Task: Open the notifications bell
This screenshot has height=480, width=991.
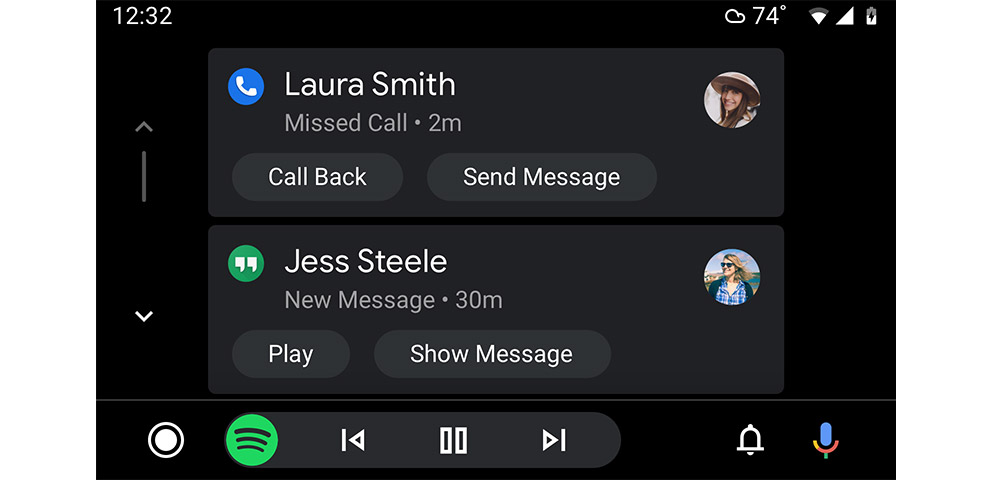Action: (x=750, y=440)
